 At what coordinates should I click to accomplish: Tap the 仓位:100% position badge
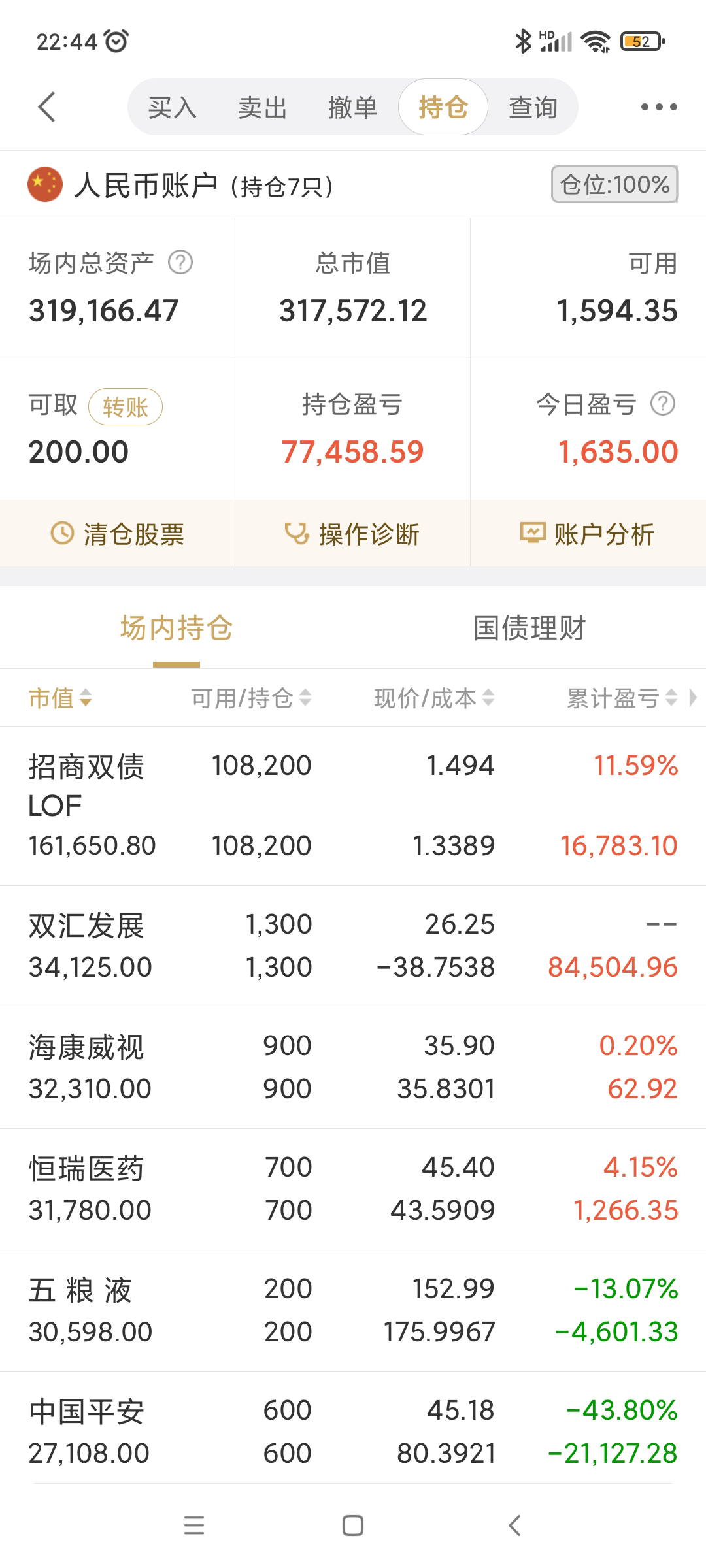pos(614,184)
